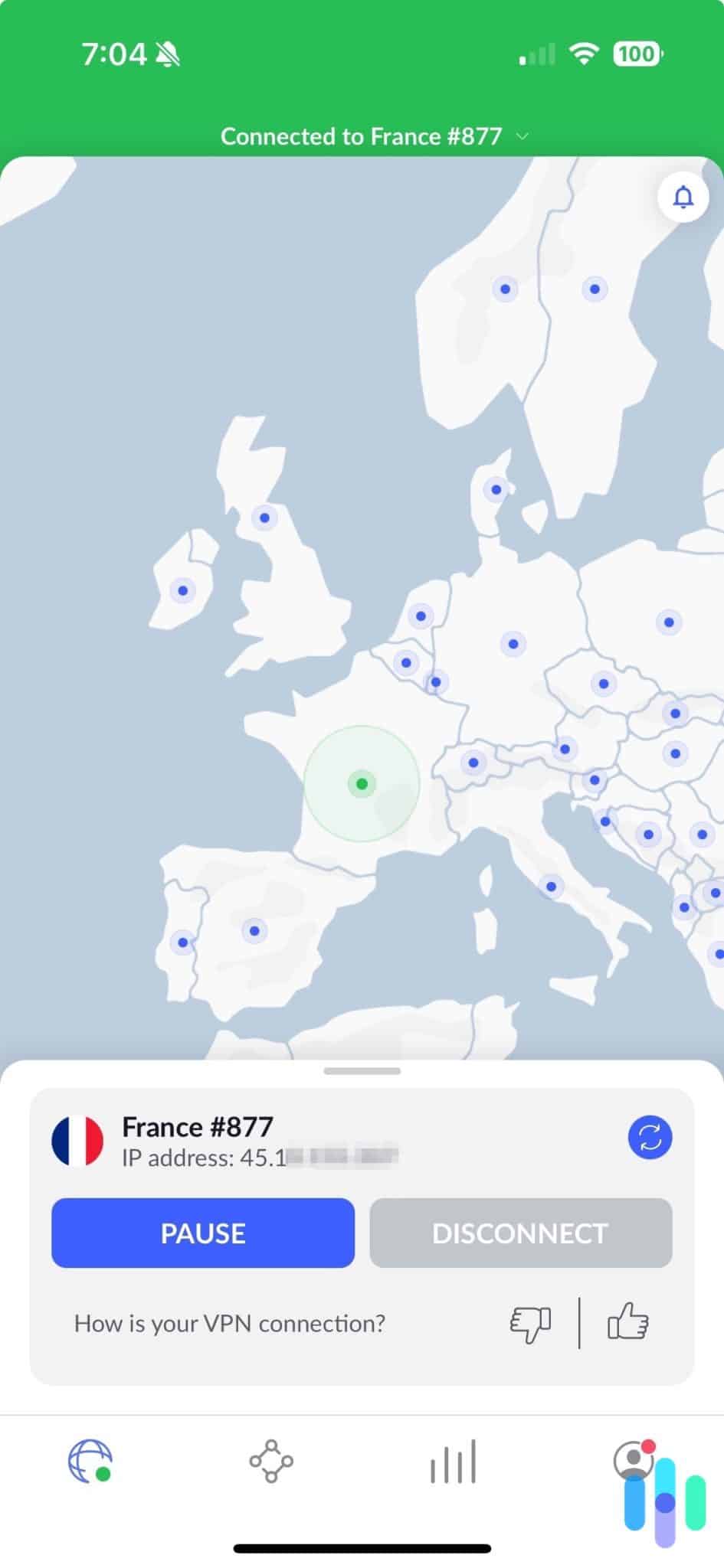Open the statistics bars tab
The image size is (724, 1568).
point(453,1461)
